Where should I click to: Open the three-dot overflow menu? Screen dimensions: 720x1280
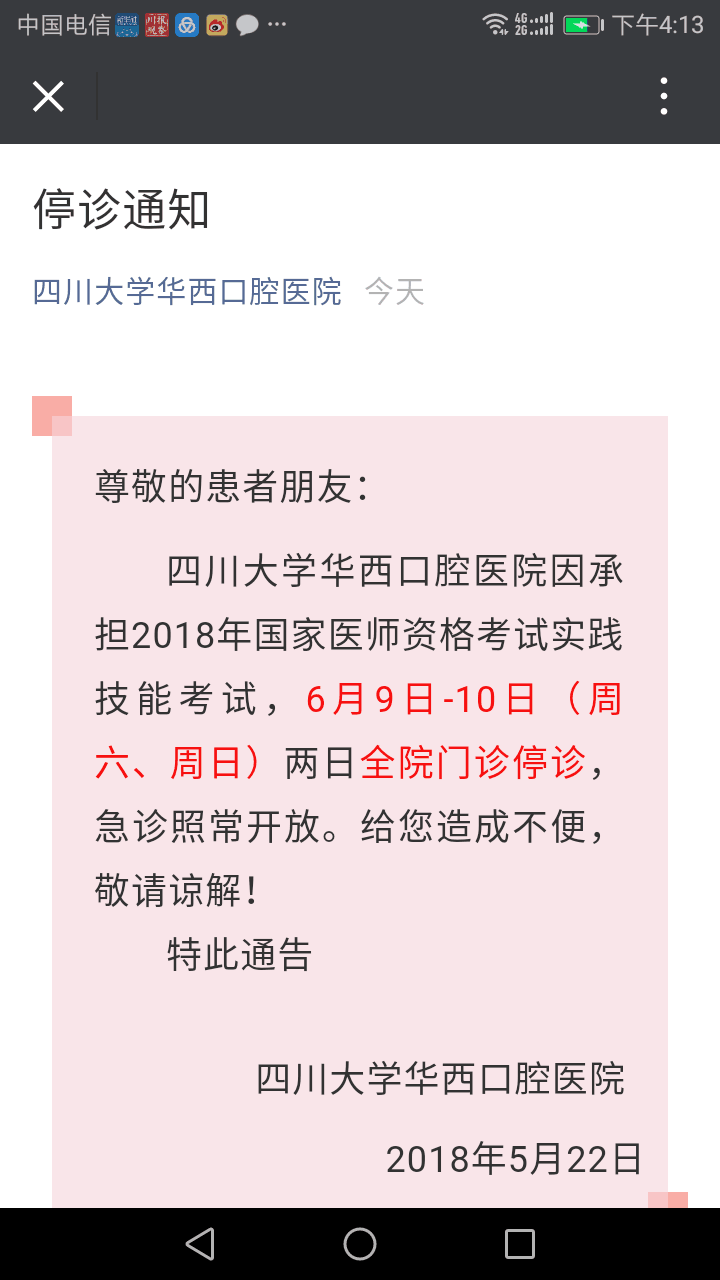pos(664,96)
